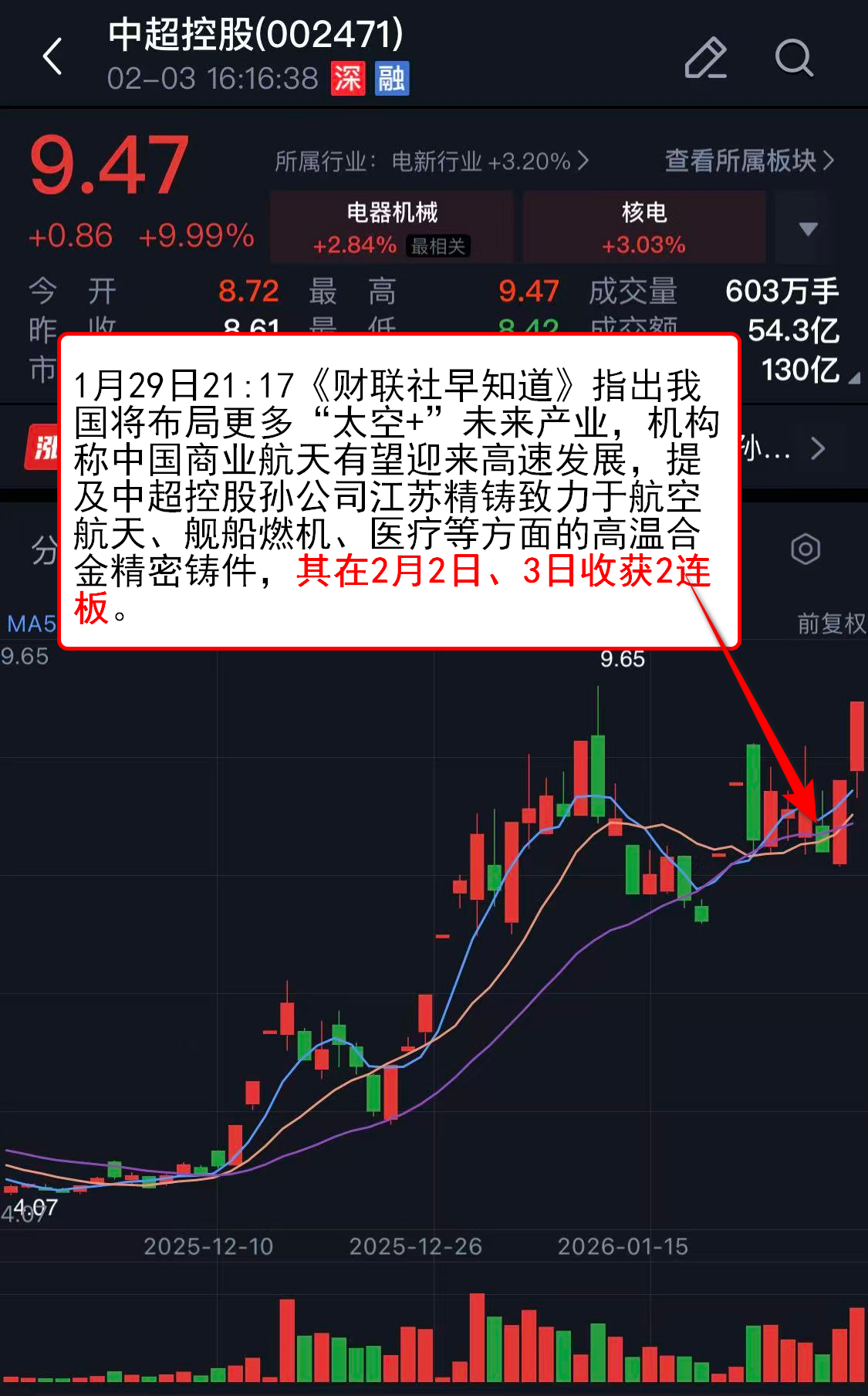Expand the sector list dropdown arrow
Image resolution: width=868 pixels, height=1396 pixels.
point(808,228)
